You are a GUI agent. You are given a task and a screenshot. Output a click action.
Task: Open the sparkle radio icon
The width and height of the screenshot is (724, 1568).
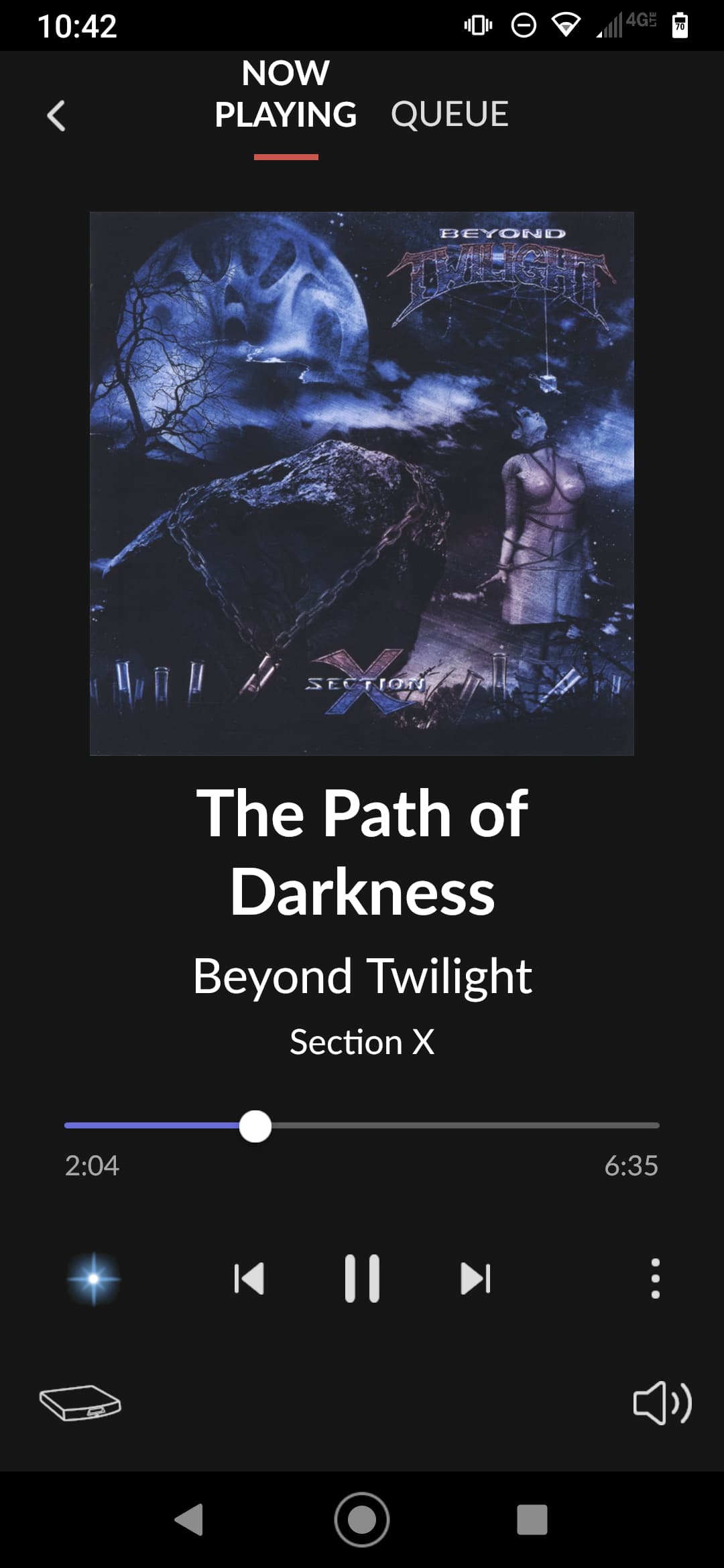click(94, 1279)
